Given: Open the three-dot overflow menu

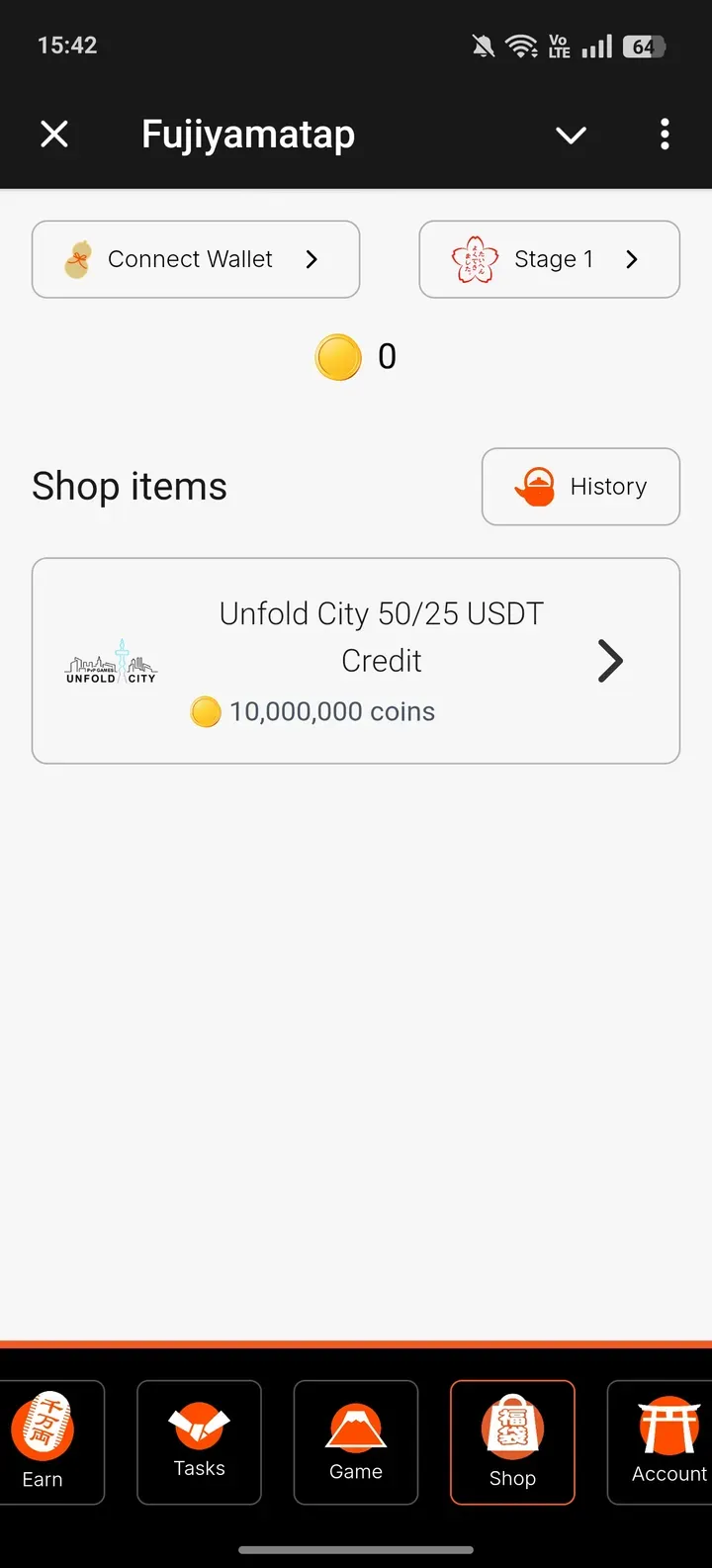Looking at the screenshot, I should (665, 134).
